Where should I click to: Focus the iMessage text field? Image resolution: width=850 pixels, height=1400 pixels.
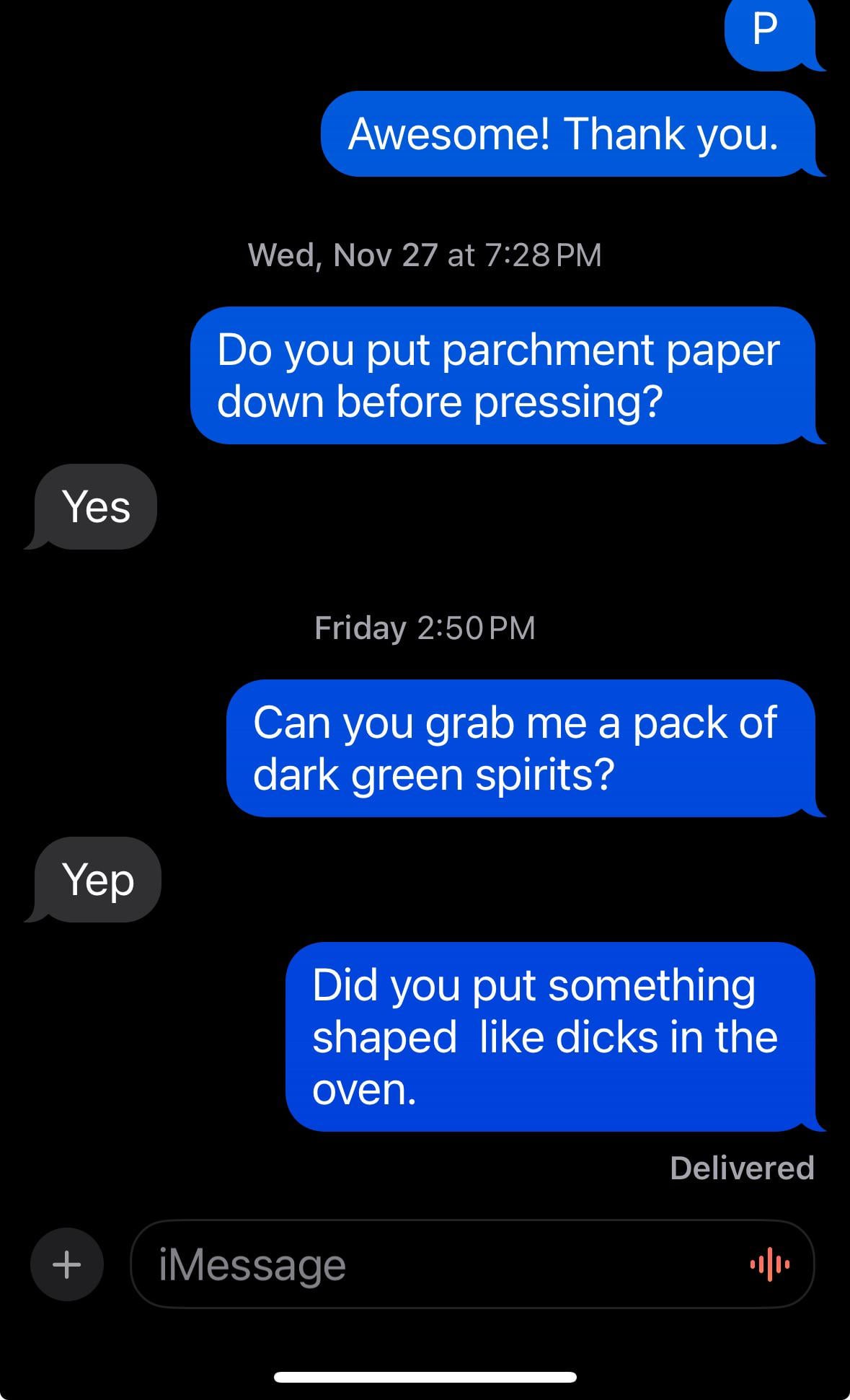tap(433, 1264)
